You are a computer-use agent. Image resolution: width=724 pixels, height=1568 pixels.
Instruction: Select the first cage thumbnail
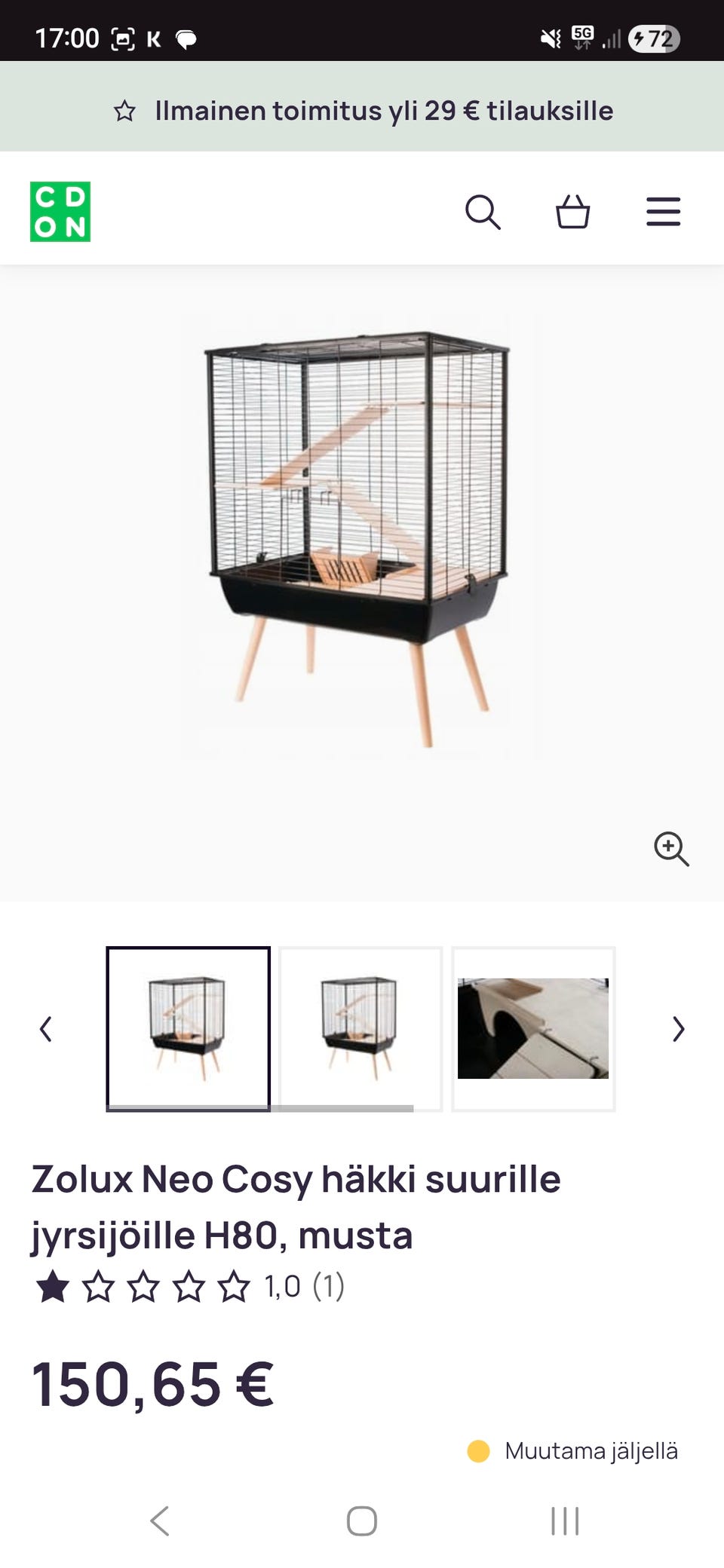pyautogui.click(x=188, y=1028)
